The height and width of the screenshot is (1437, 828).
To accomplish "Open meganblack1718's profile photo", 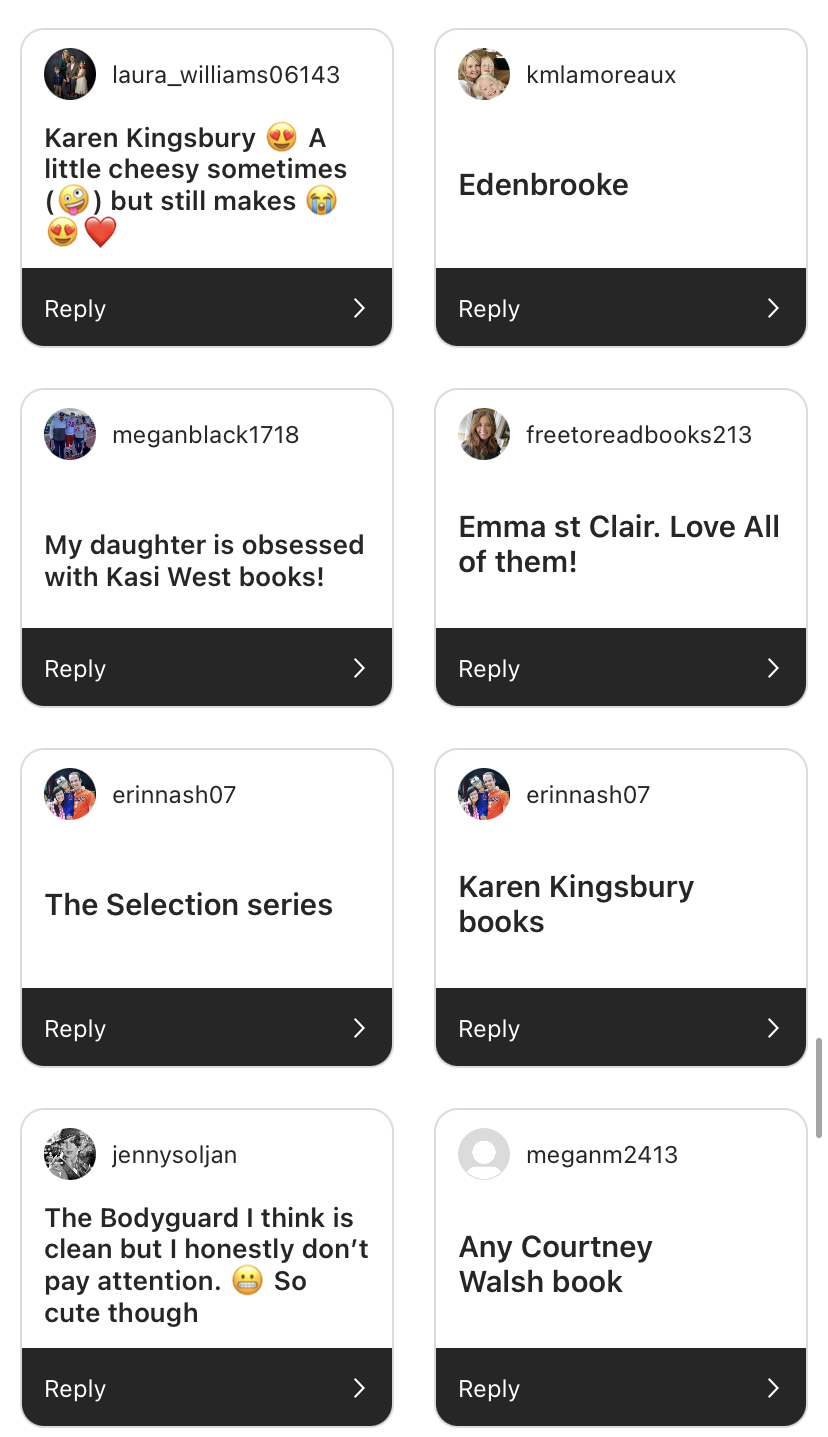I will [70, 434].
